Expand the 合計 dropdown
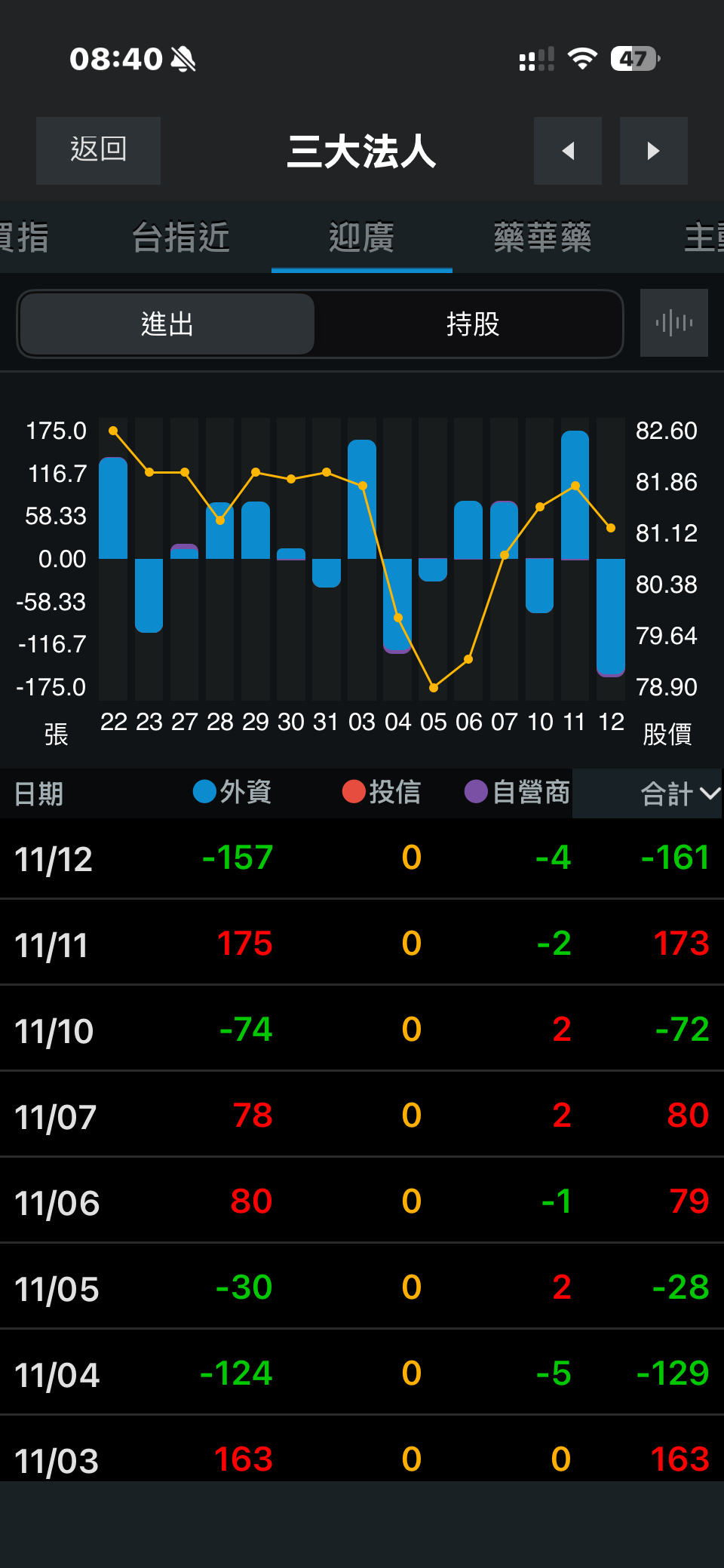This screenshot has width=724, height=1568. pyautogui.click(x=679, y=793)
